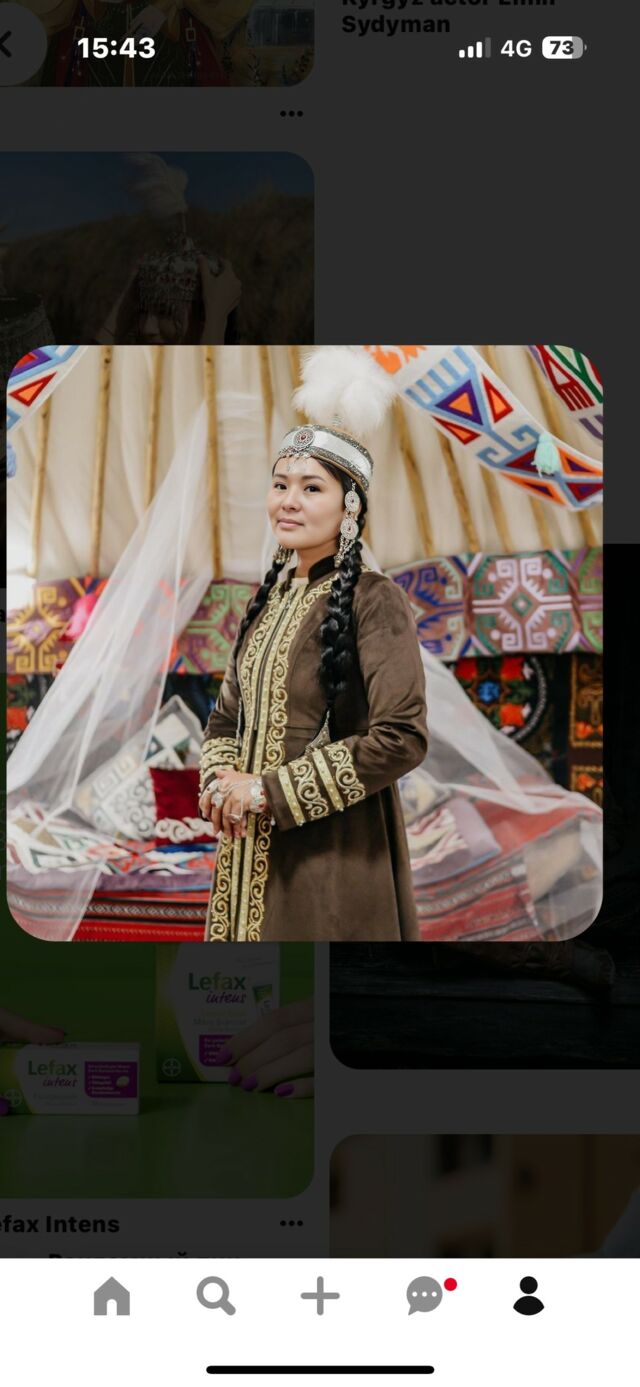The width and height of the screenshot is (640, 1387).
Task: Open options for the Lefax Intens pin
Action: [291, 1223]
